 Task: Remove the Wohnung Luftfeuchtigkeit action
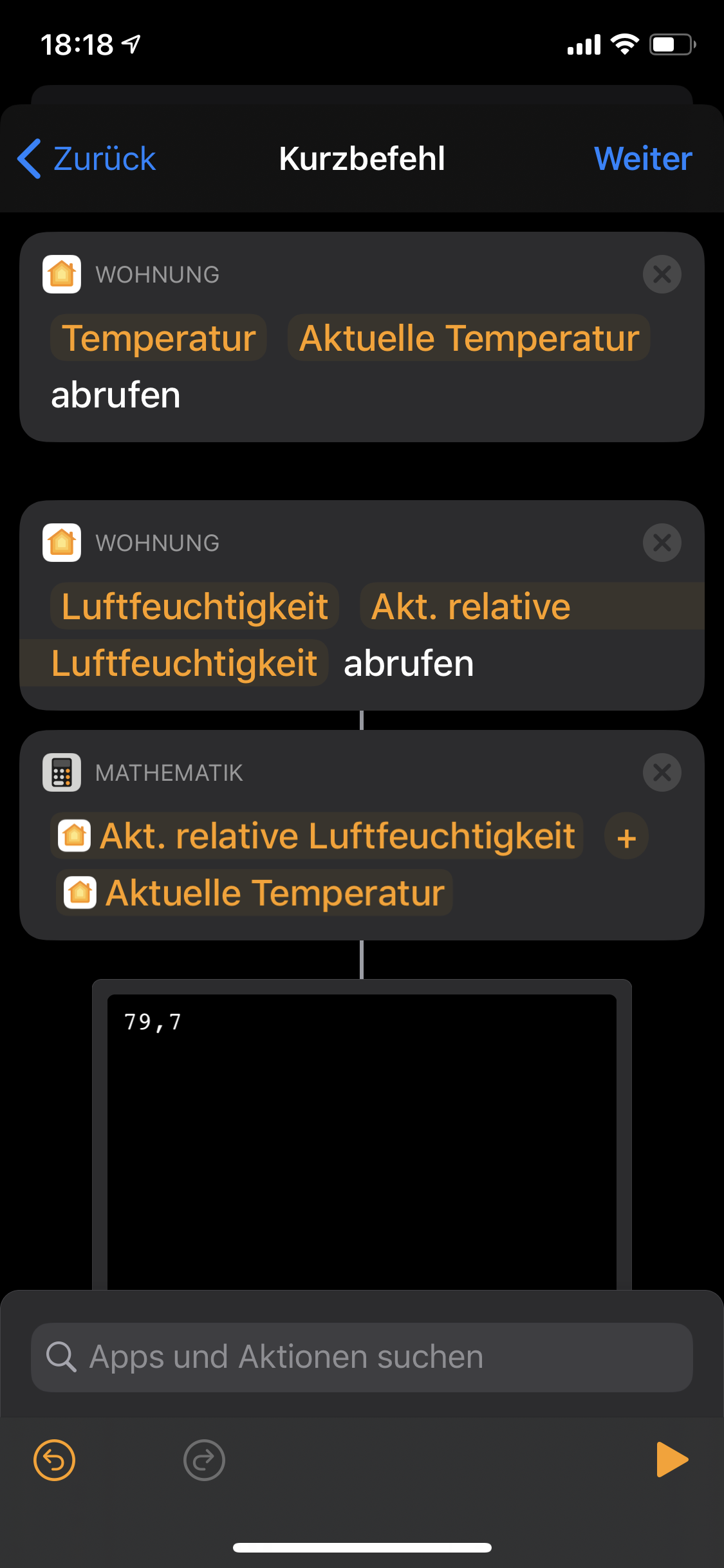662,543
